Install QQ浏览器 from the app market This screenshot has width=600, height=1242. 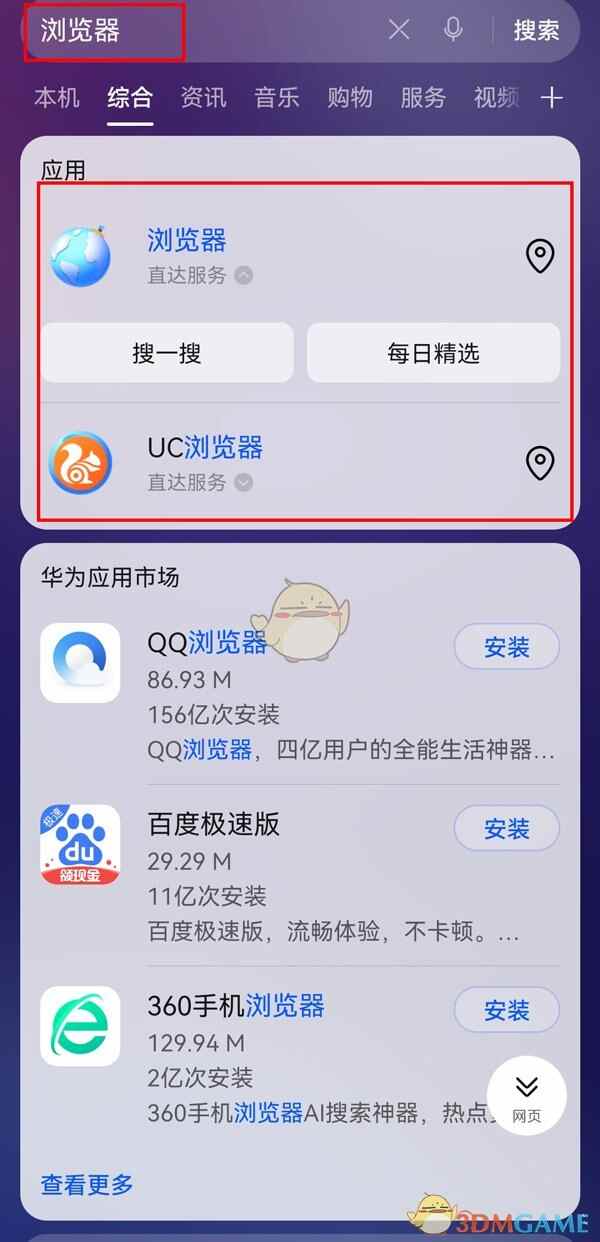tap(506, 647)
